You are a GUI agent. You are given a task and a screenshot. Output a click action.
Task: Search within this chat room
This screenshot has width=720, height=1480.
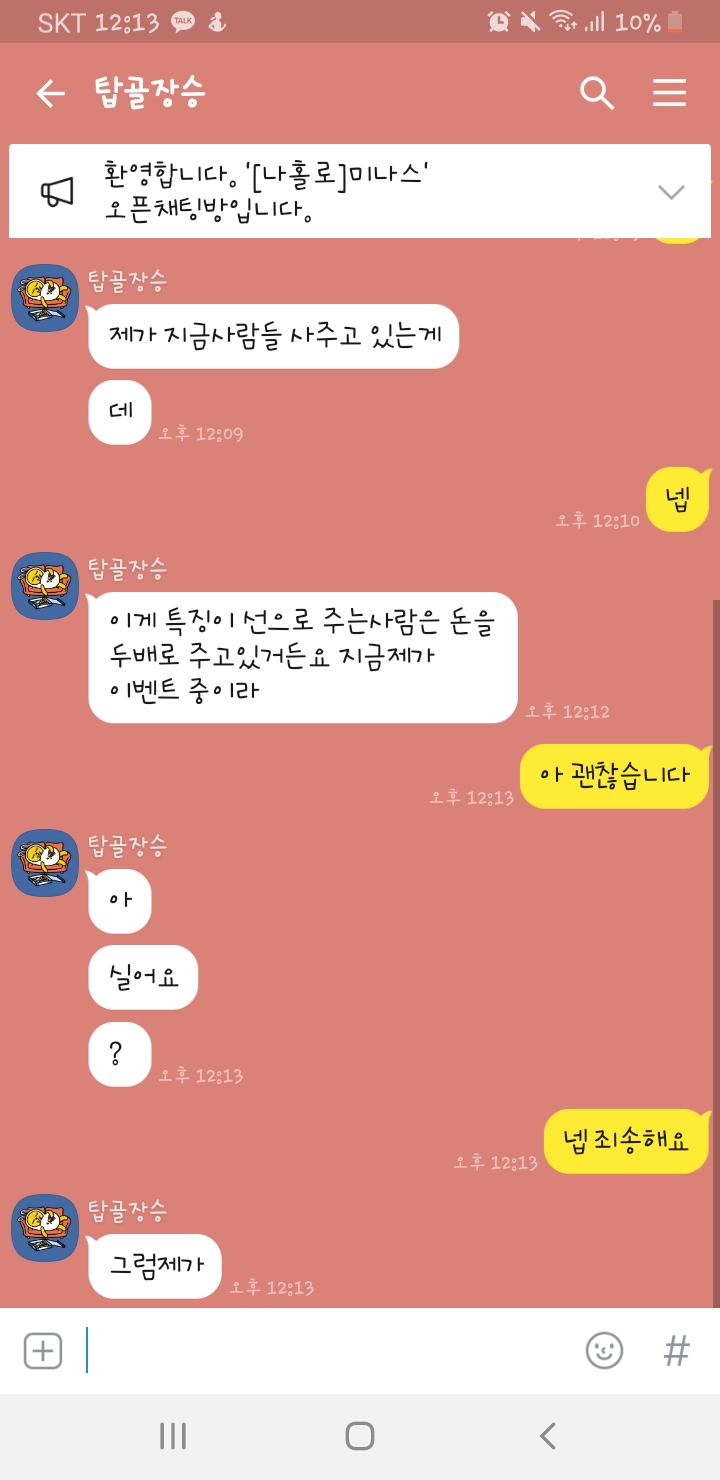(x=597, y=94)
